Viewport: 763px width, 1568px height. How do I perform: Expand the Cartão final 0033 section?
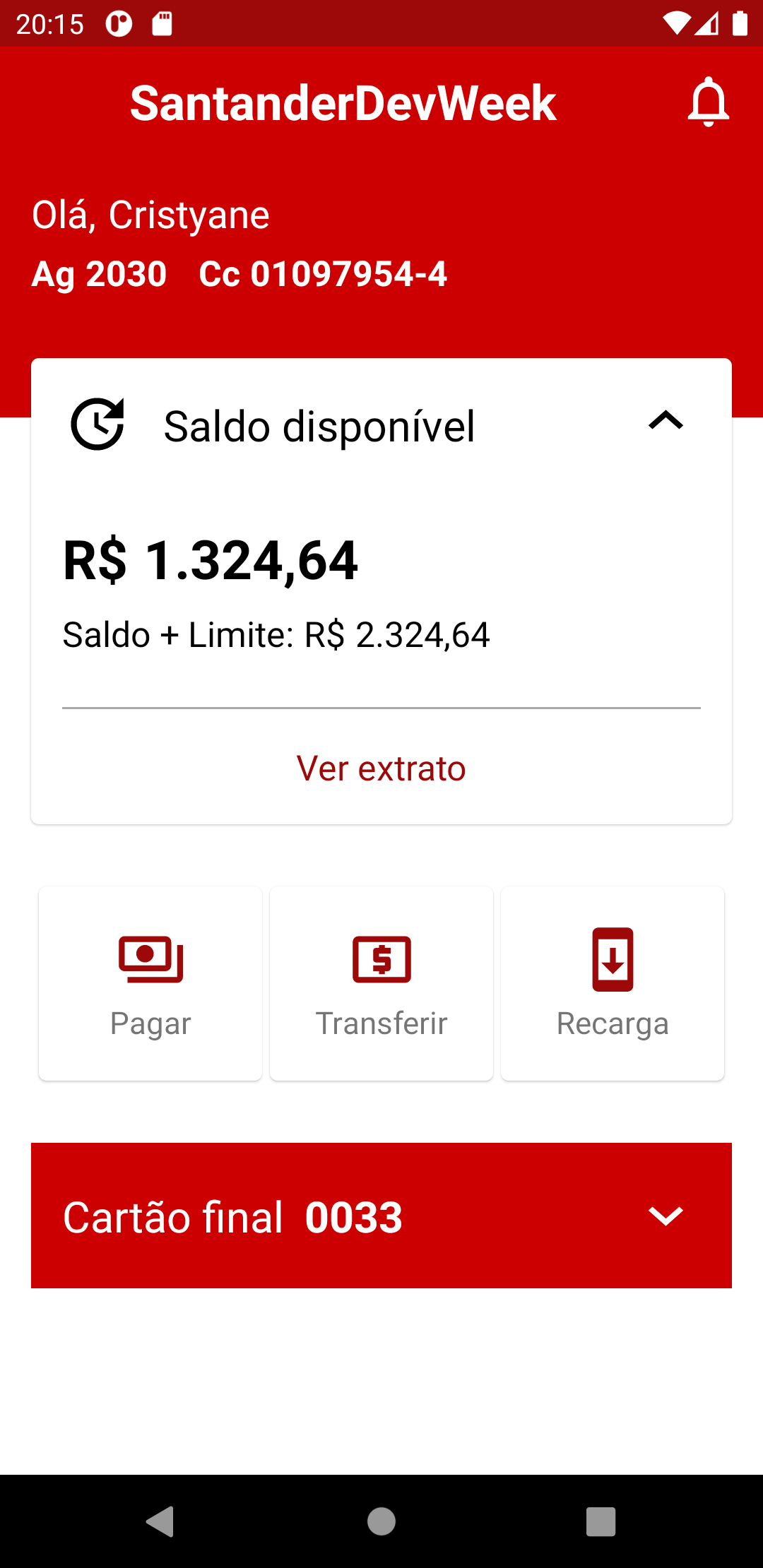point(665,1216)
